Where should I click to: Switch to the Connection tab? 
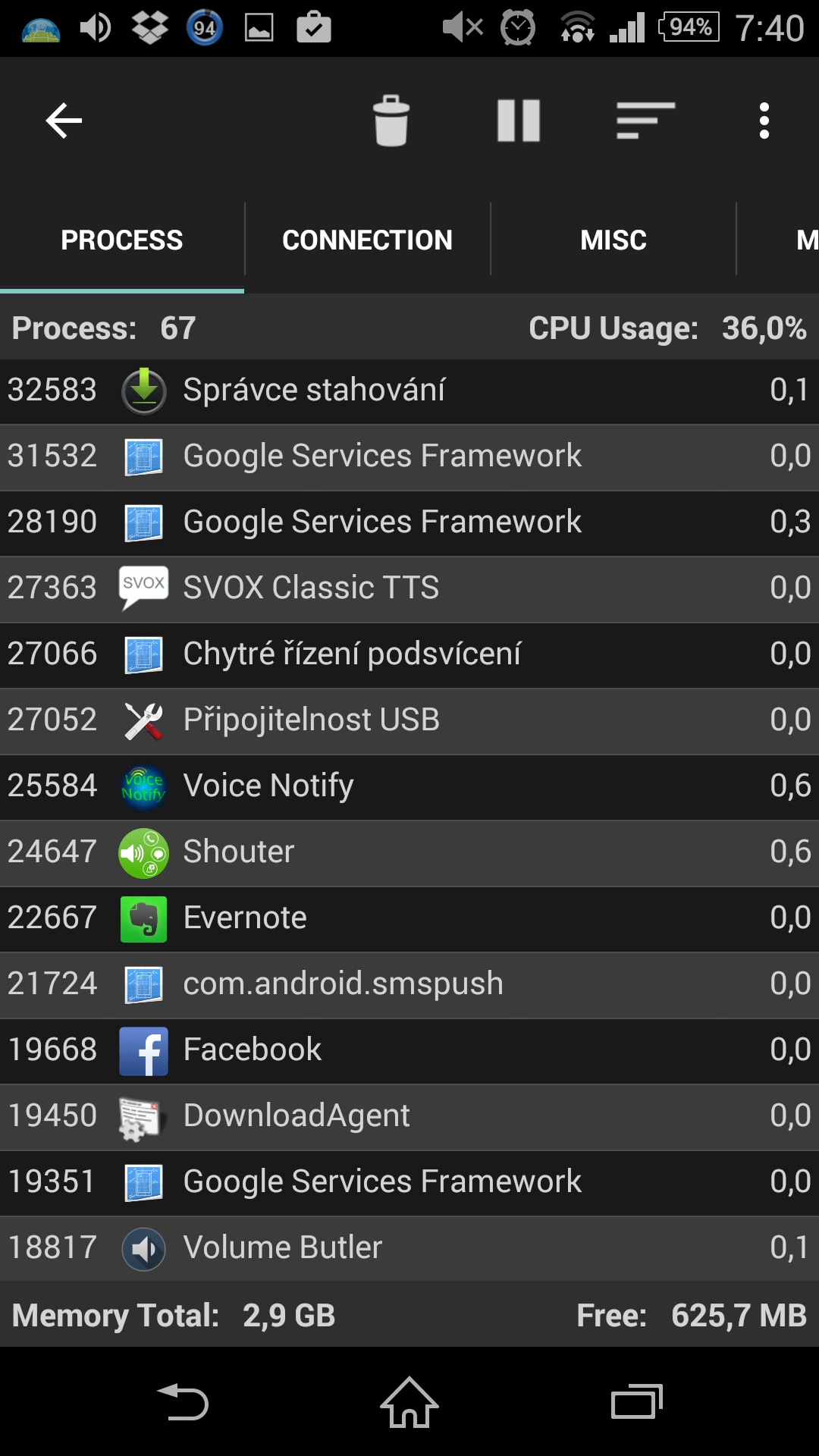pos(368,240)
